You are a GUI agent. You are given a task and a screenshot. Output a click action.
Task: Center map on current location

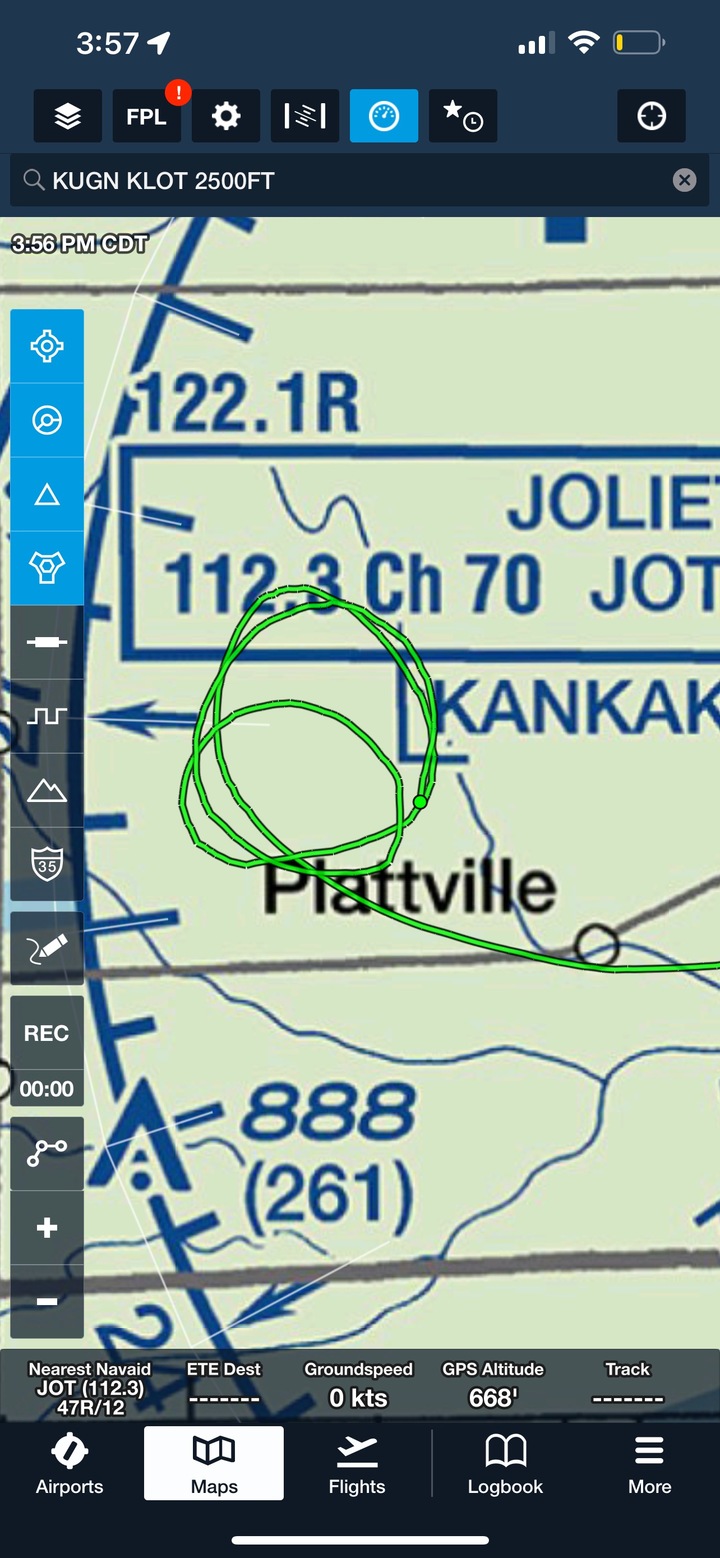click(652, 116)
